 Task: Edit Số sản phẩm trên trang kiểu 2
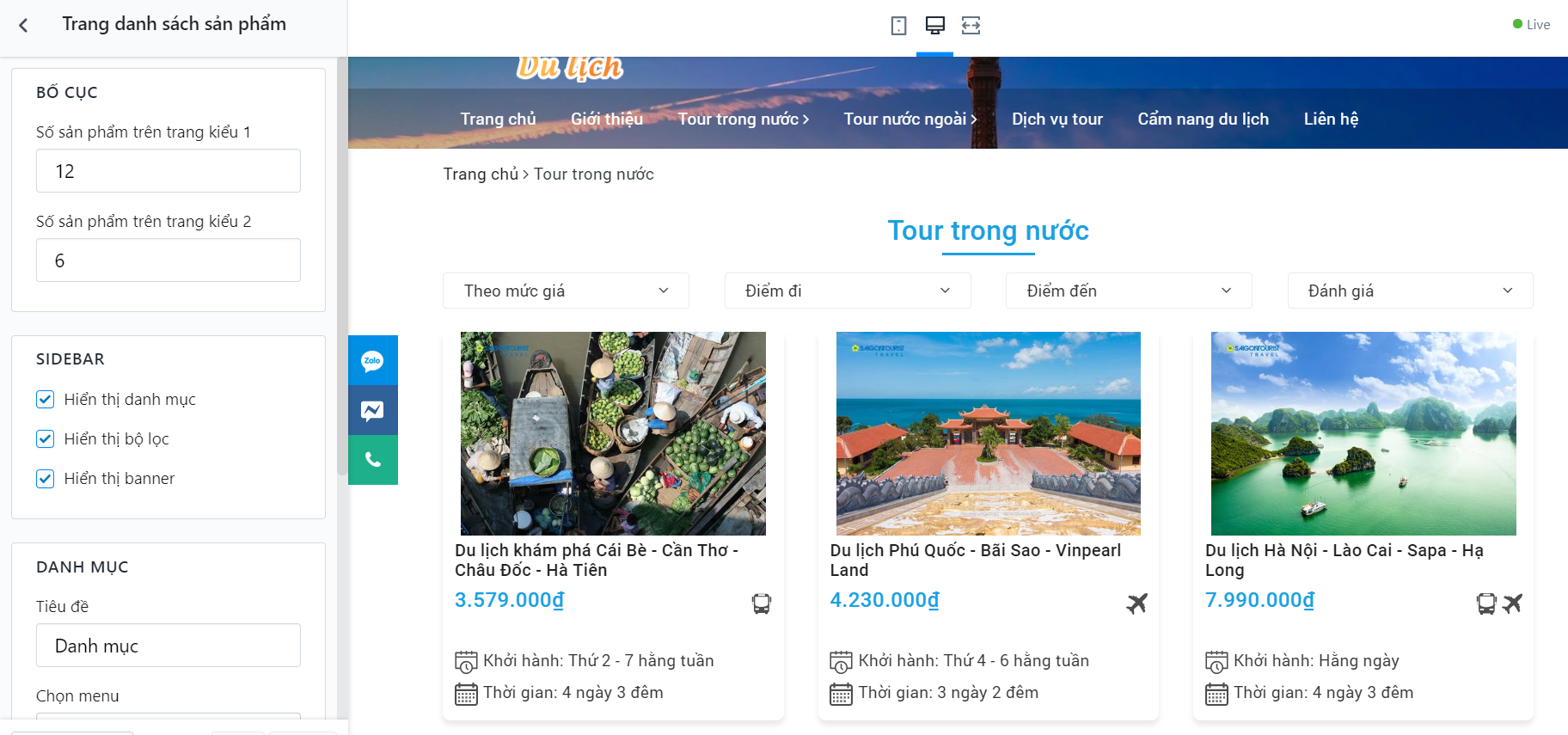168,260
